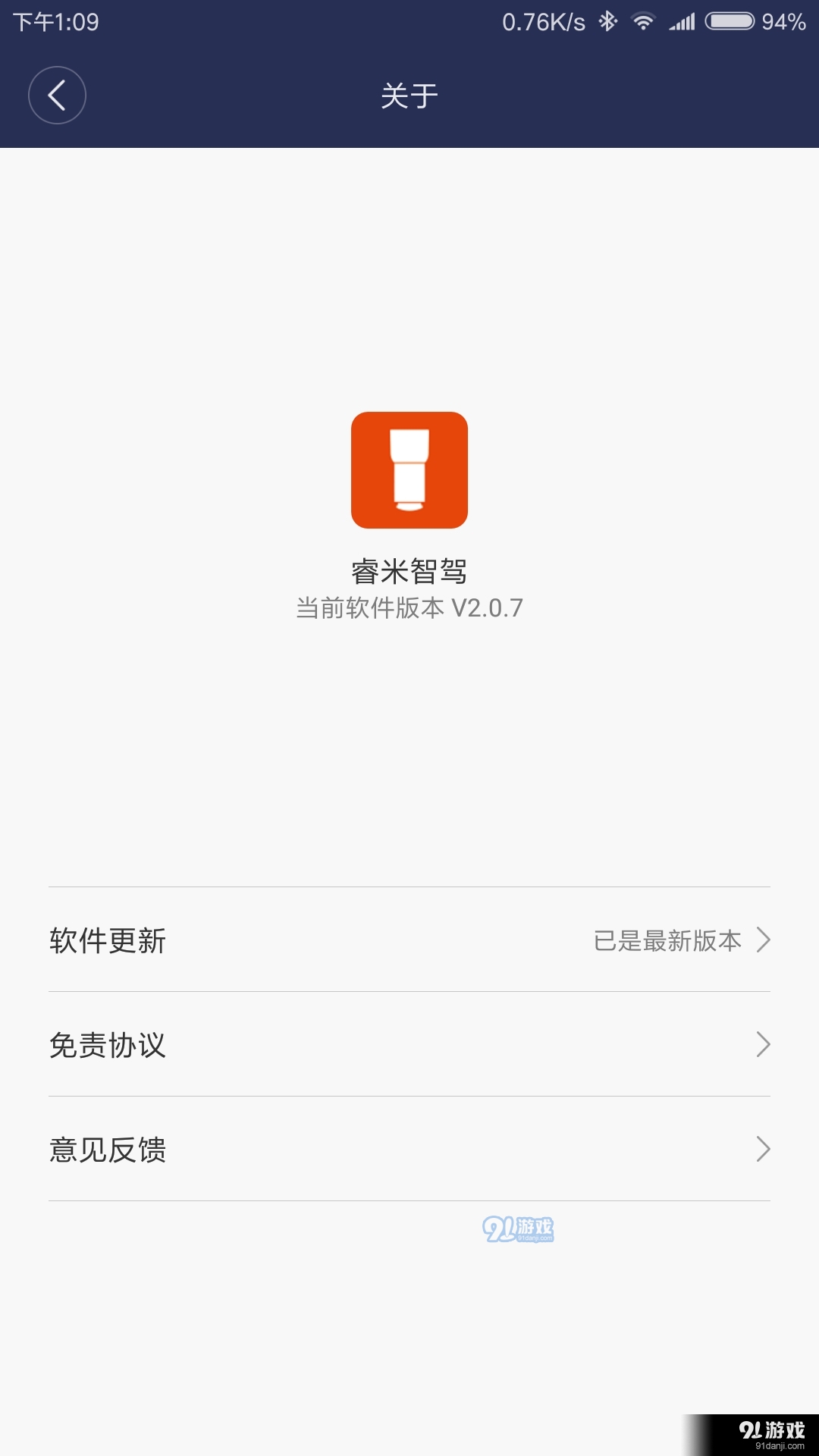This screenshot has width=819, height=1456.
Task: Tap the back arrow to leave About page
Action: 57,96
